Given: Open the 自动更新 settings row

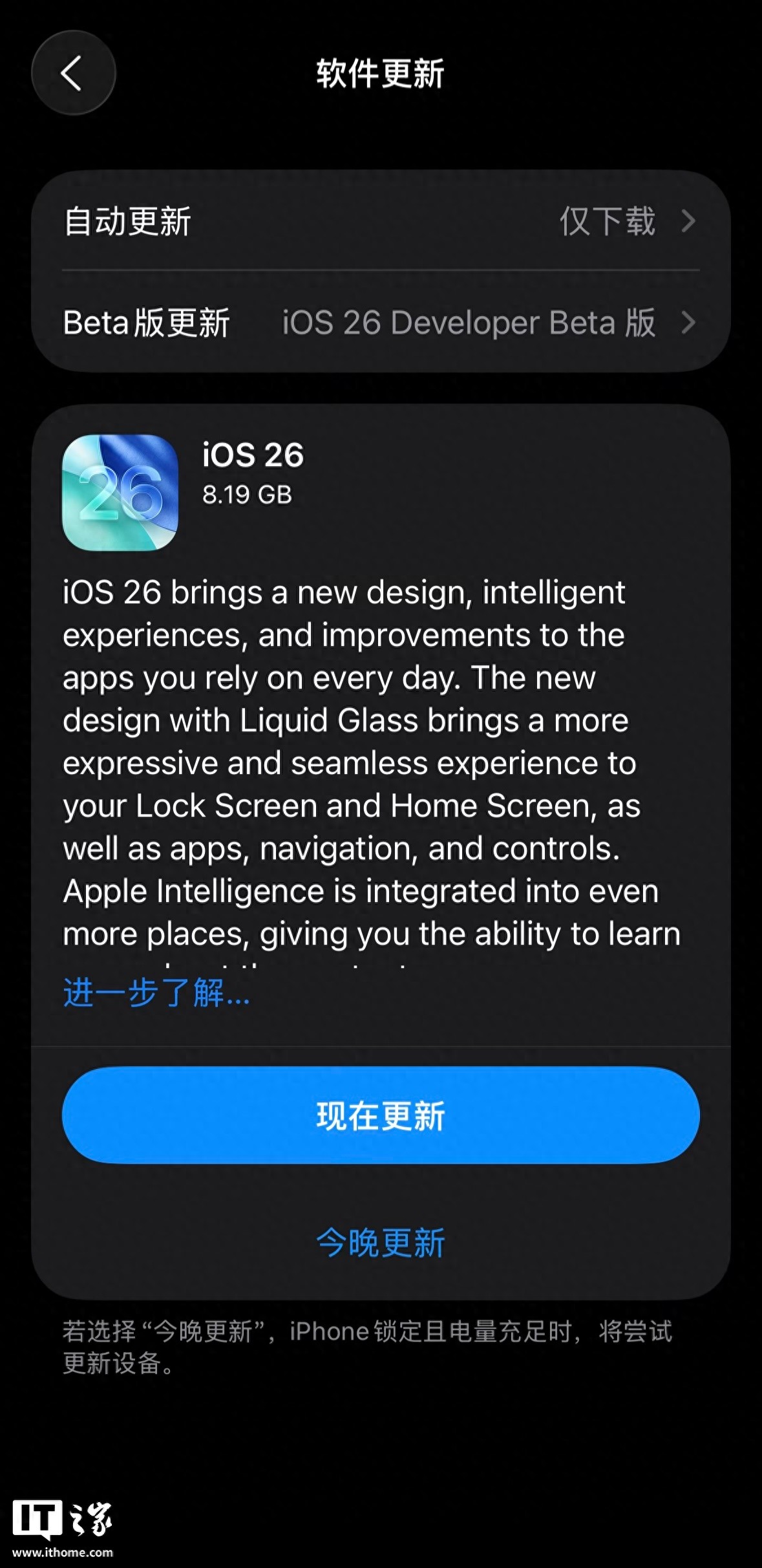Looking at the screenshot, I should (x=381, y=222).
